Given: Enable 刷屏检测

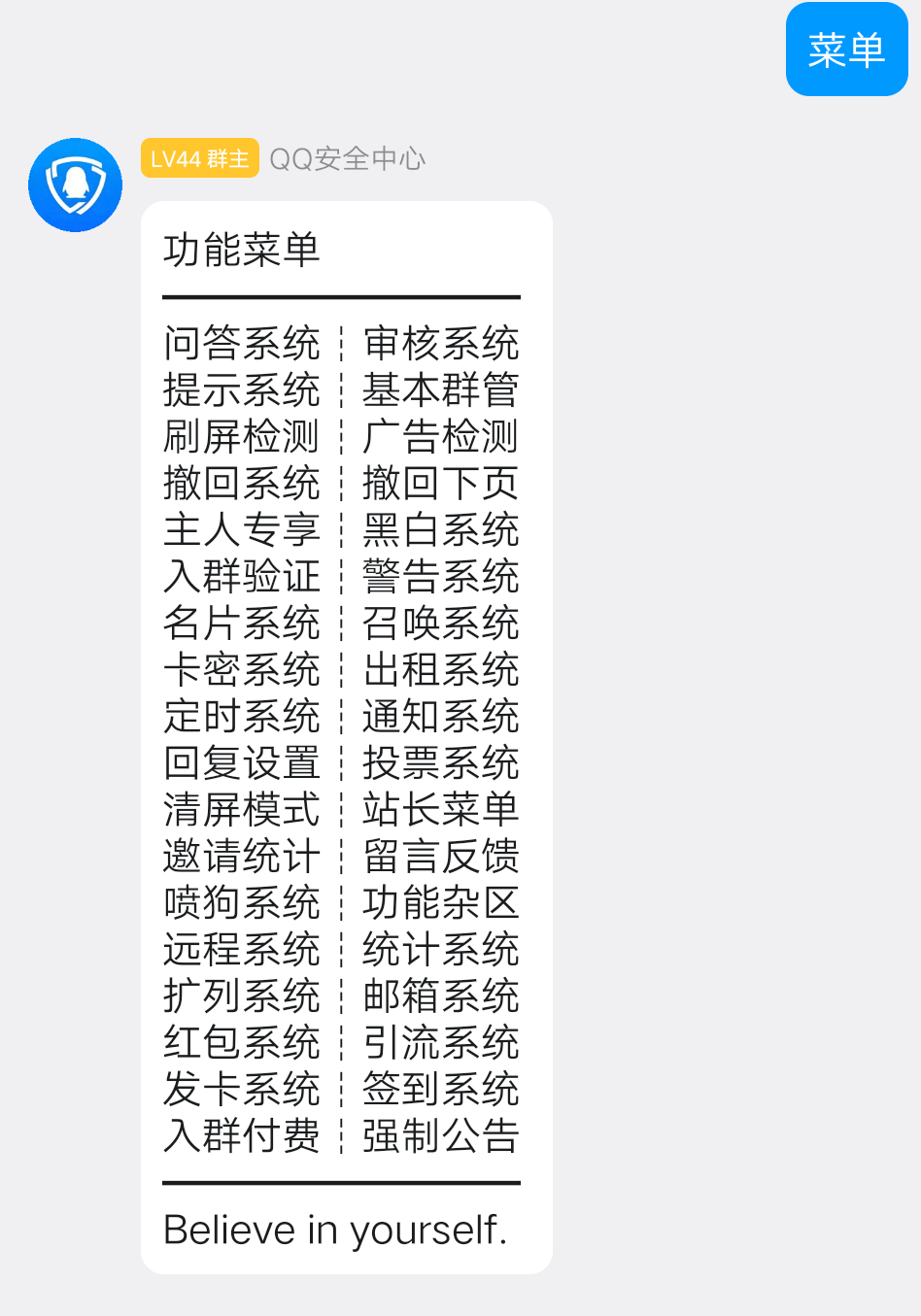Looking at the screenshot, I should point(241,436).
